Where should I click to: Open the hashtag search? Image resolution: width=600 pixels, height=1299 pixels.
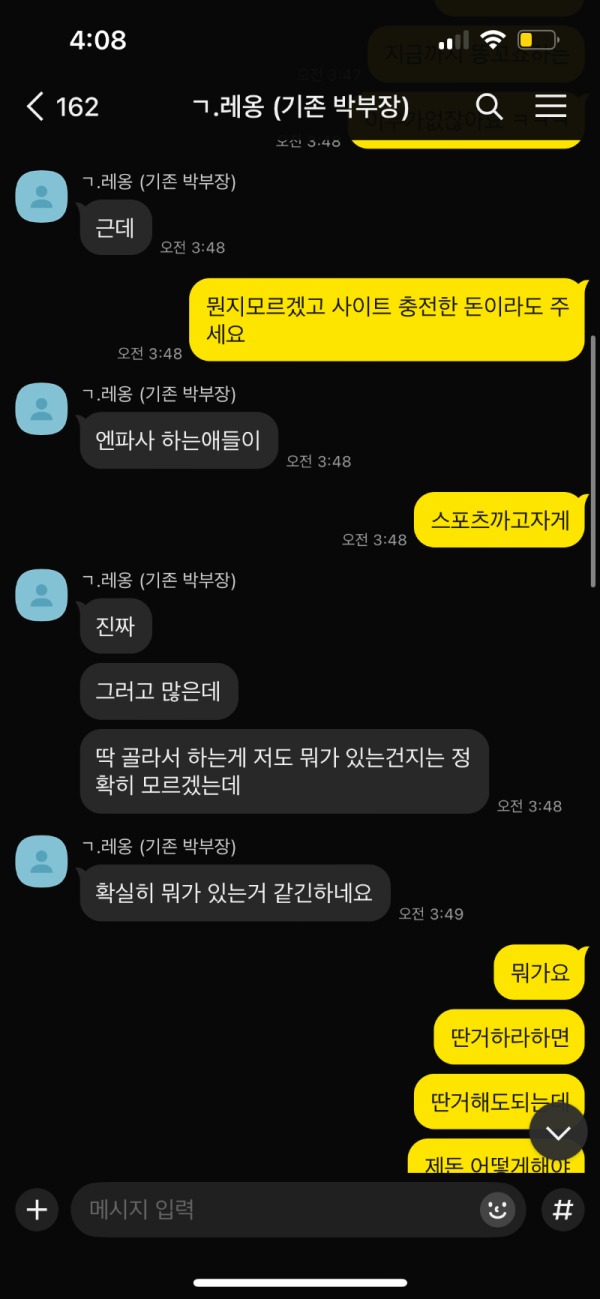(x=563, y=1210)
